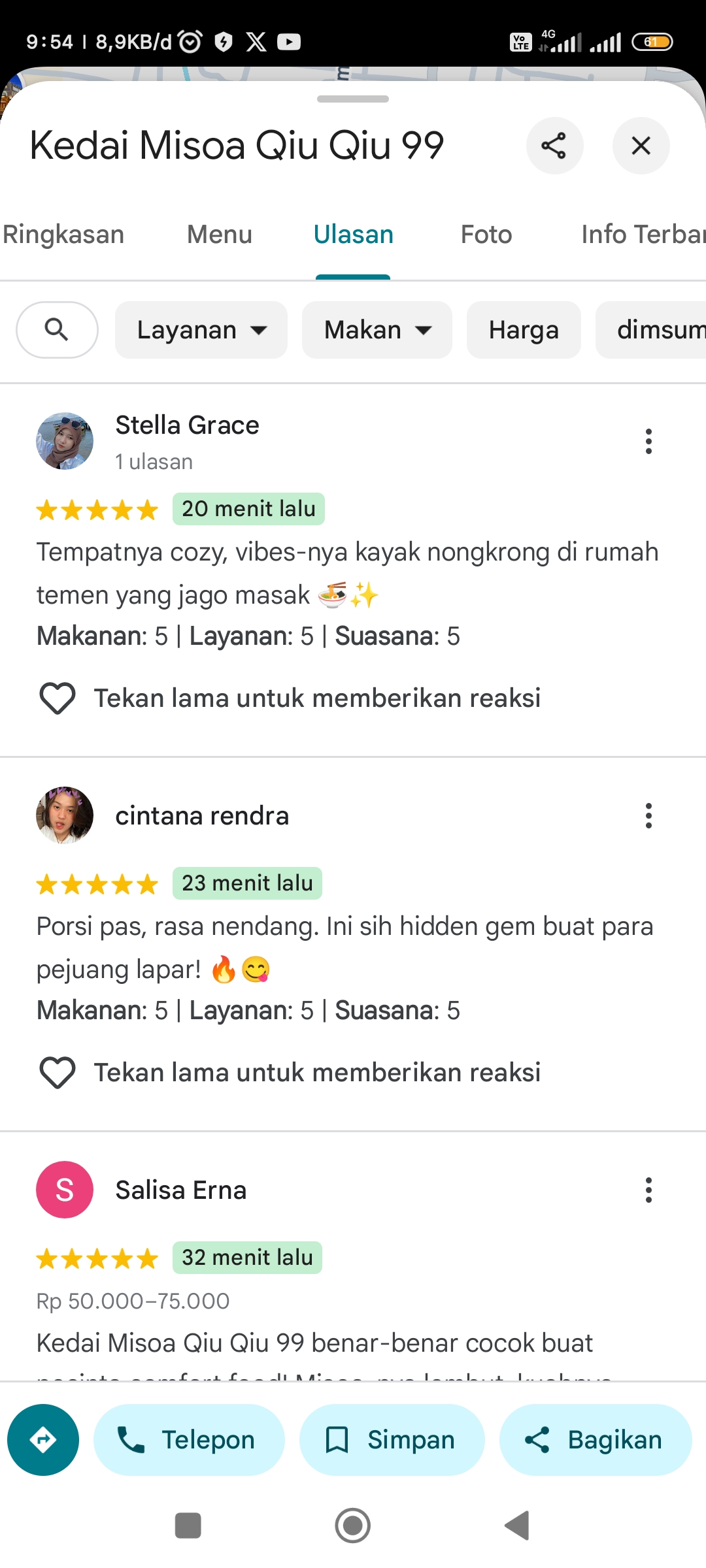Open overflow menu on Stella Grace's review
This screenshot has height=1568, width=706.
[x=648, y=442]
